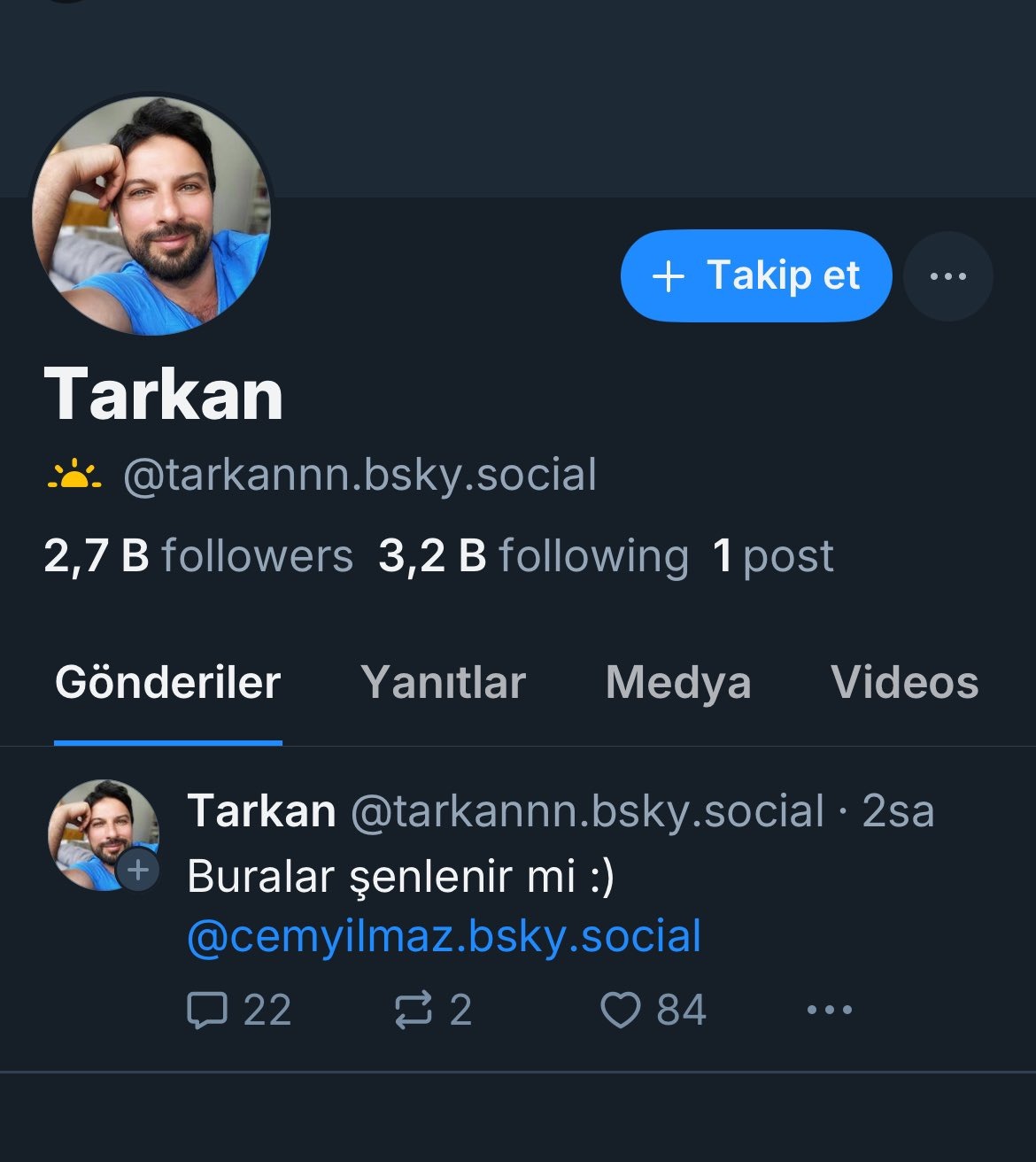
Task: Open the @cemyilmaz.bsky.social mention link
Action: point(445,937)
